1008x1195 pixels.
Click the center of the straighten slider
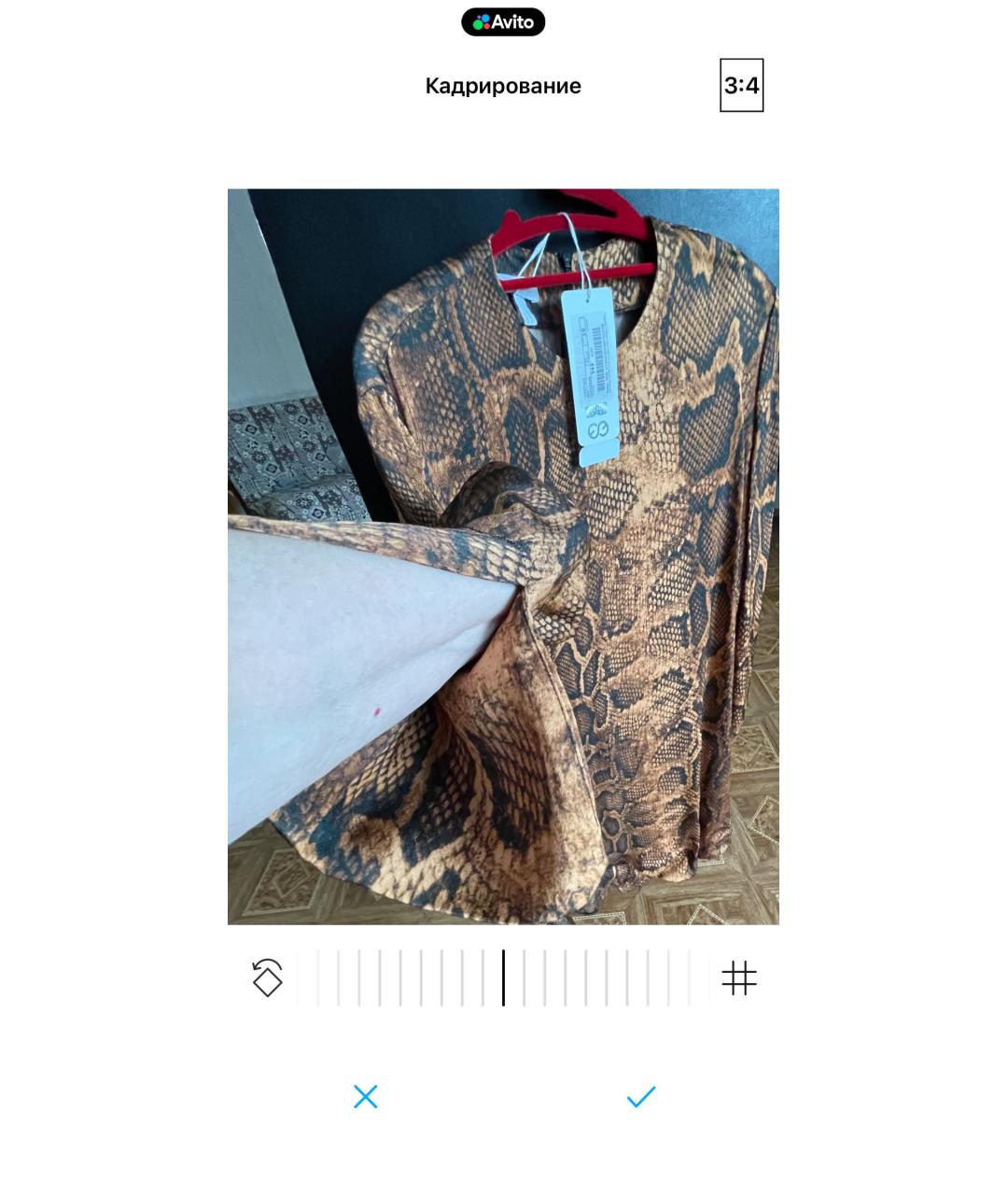[503, 978]
